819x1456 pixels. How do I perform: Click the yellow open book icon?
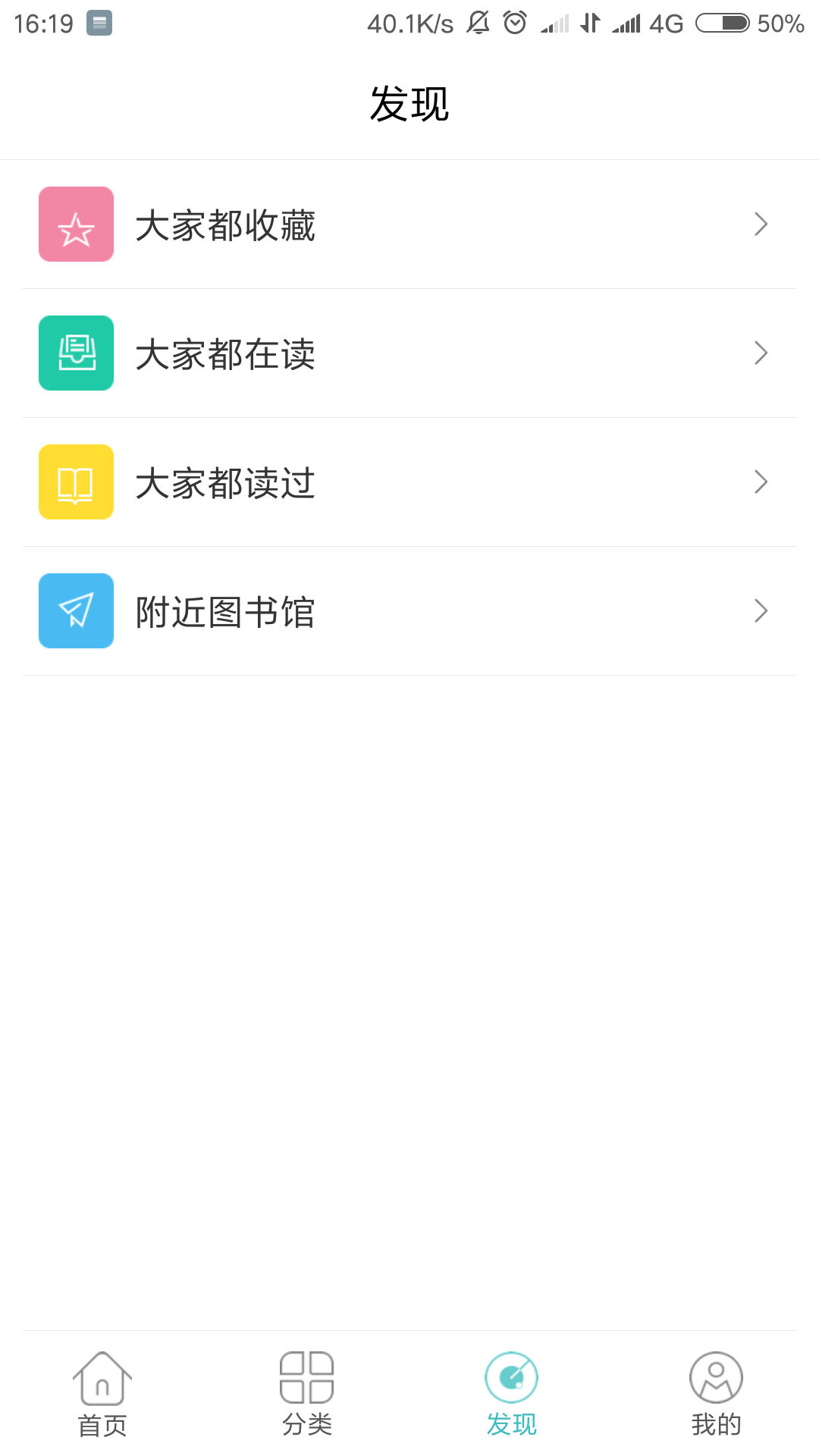pyautogui.click(x=76, y=482)
